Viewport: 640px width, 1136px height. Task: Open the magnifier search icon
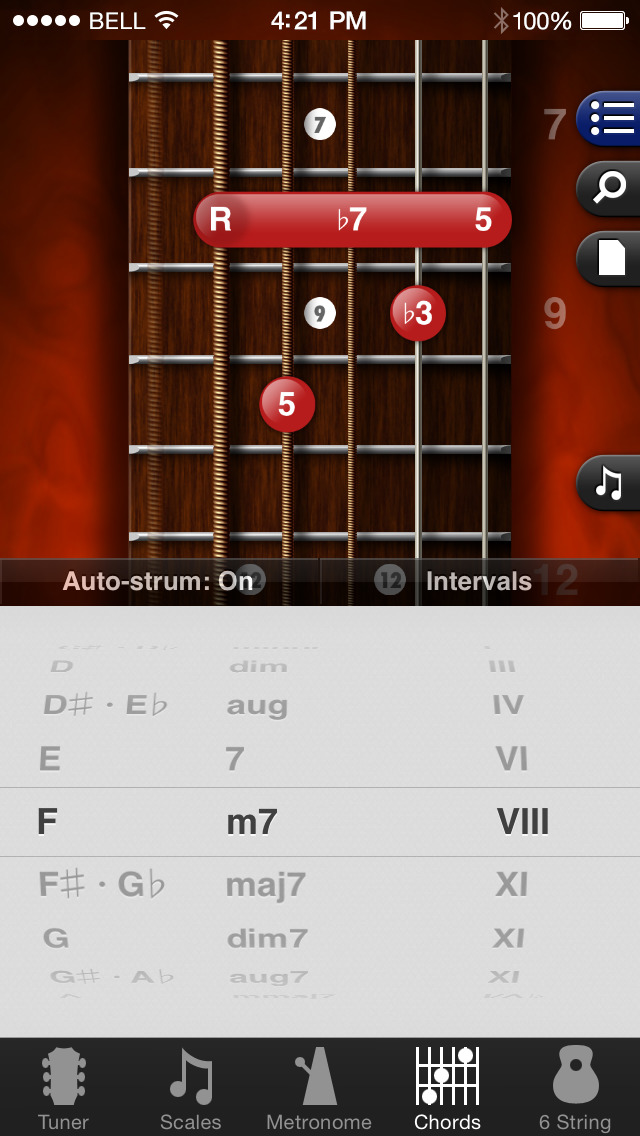610,187
